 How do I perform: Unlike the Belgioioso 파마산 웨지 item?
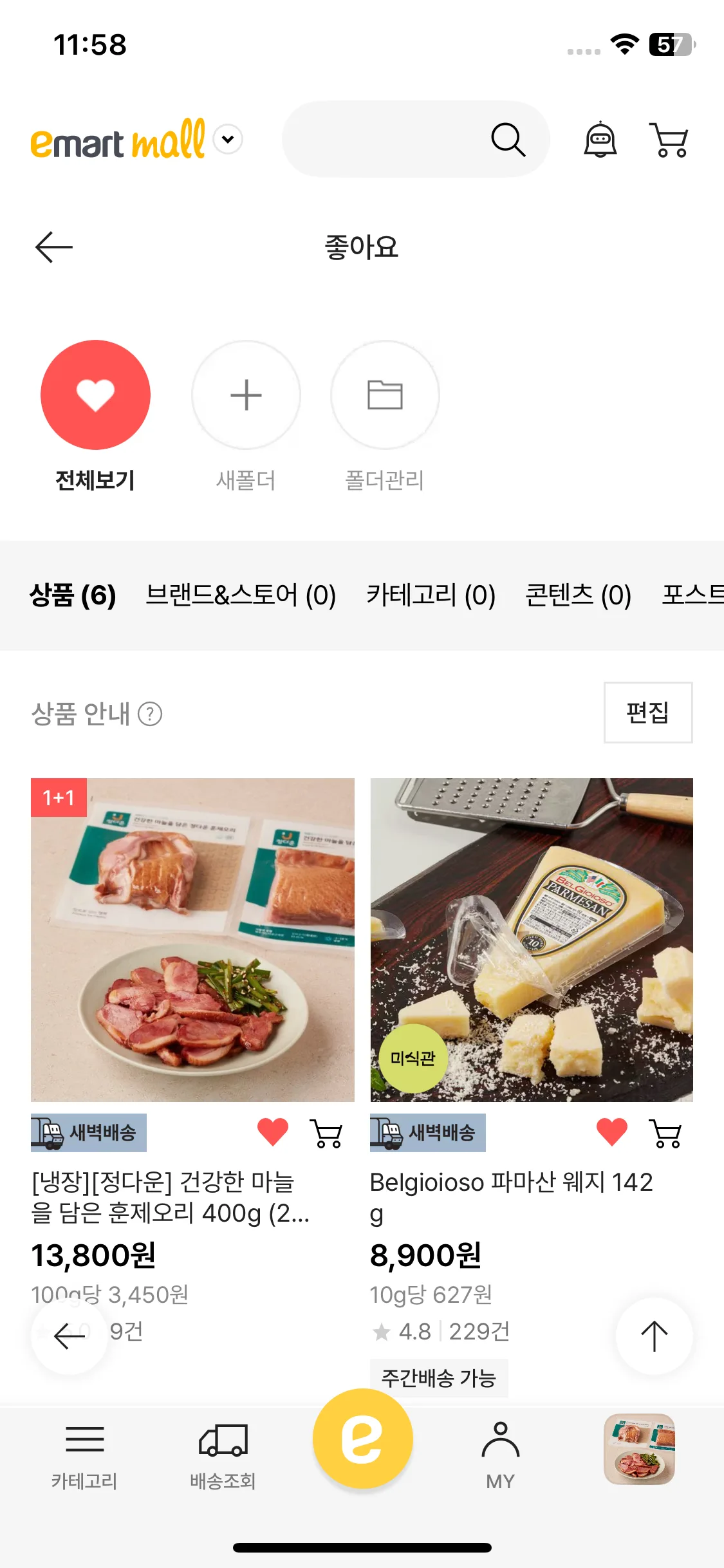[611, 1132]
